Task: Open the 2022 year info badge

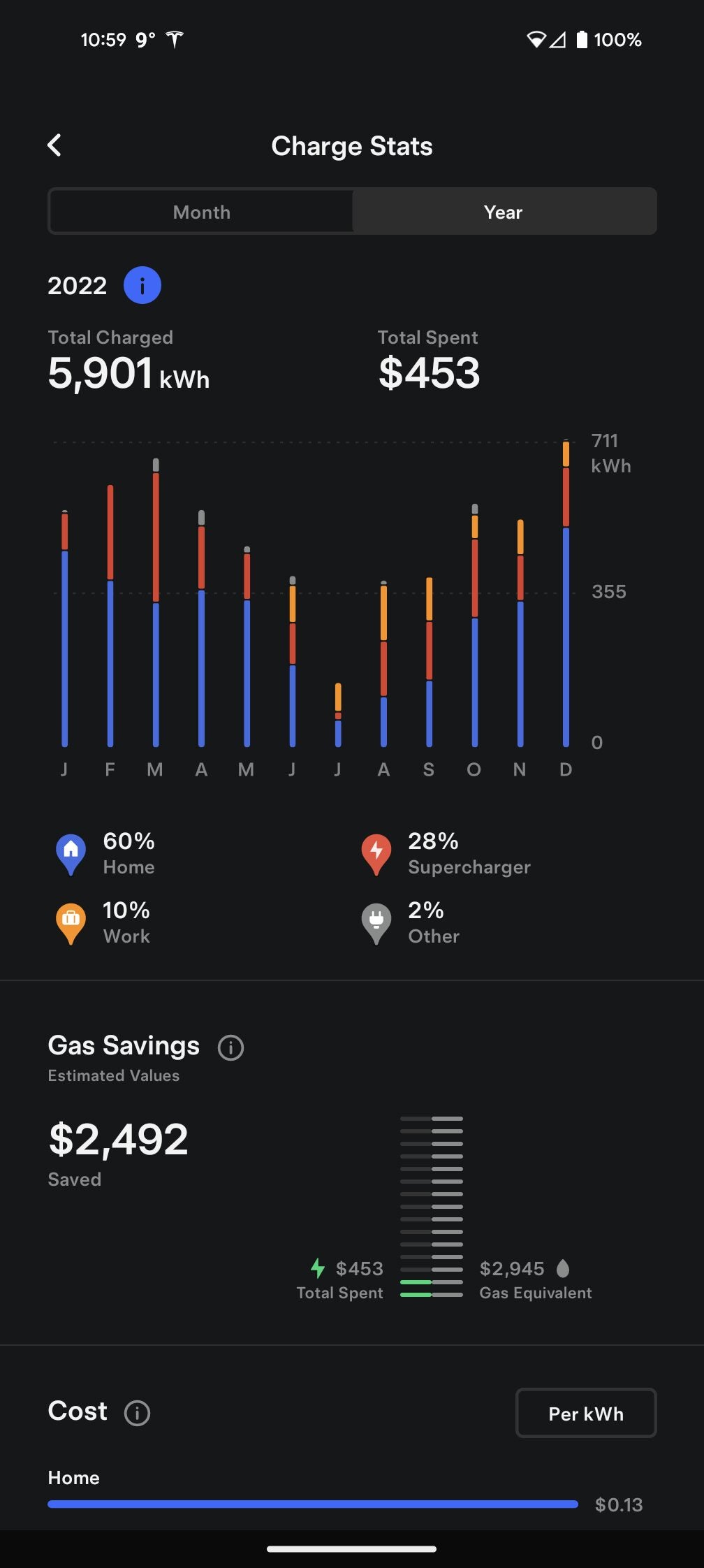Action: point(142,284)
